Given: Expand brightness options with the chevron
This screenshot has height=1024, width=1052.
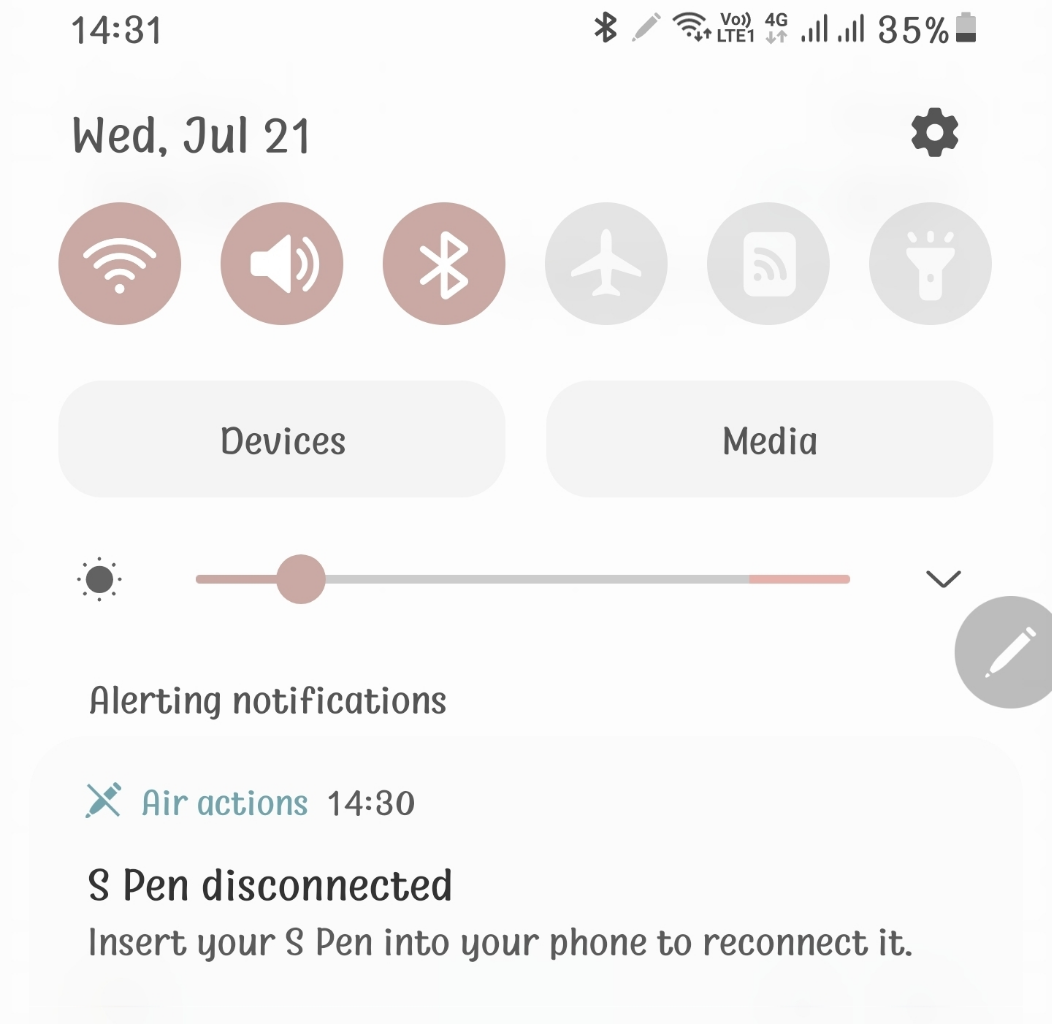Looking at the screenshot, I should [x=943, y=578].
